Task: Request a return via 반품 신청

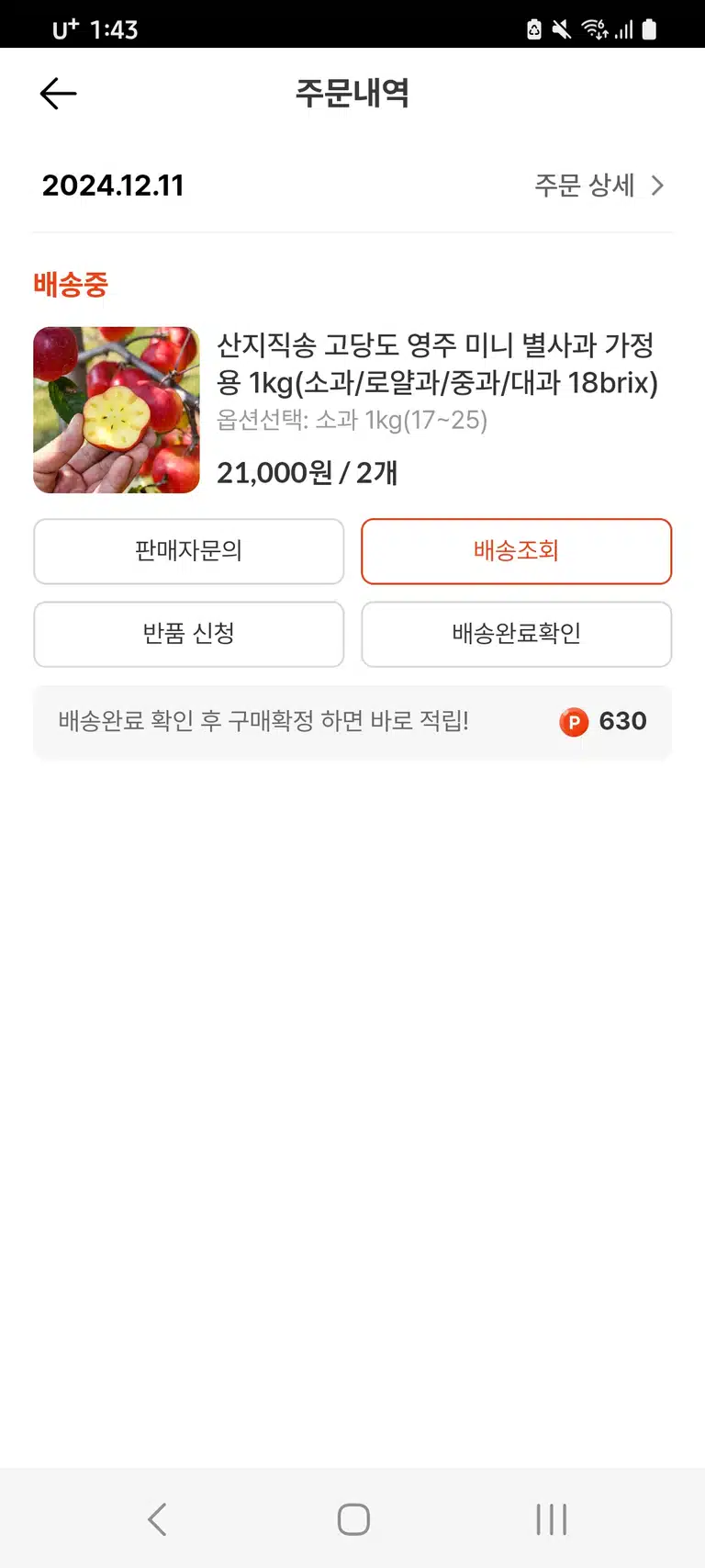Action: coord(189,634)
